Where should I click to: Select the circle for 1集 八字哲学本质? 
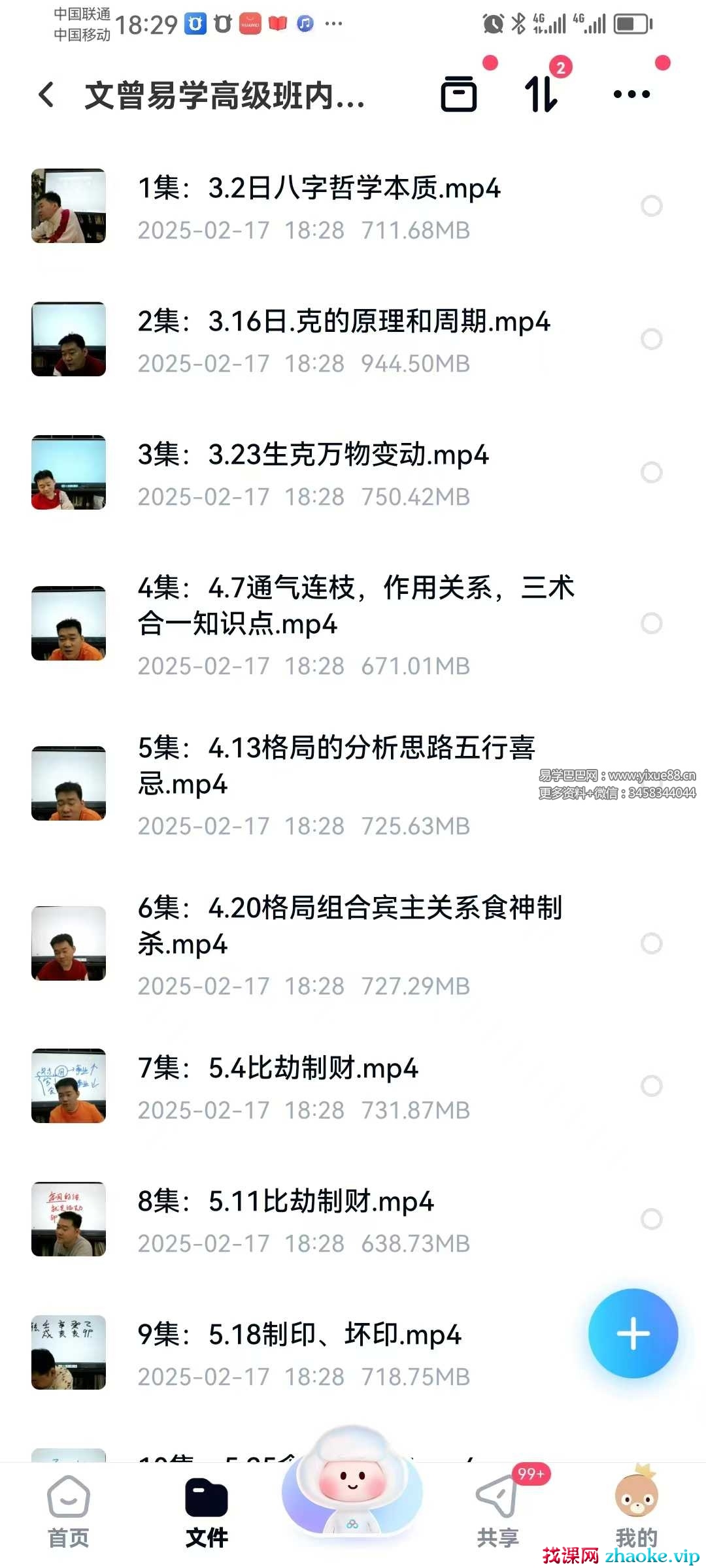651,206
